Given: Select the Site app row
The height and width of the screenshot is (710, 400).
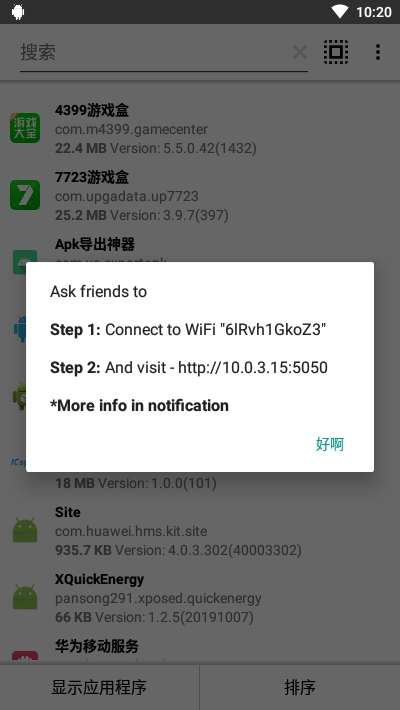Looking at the screenshot, I should [x=200, y=531].
